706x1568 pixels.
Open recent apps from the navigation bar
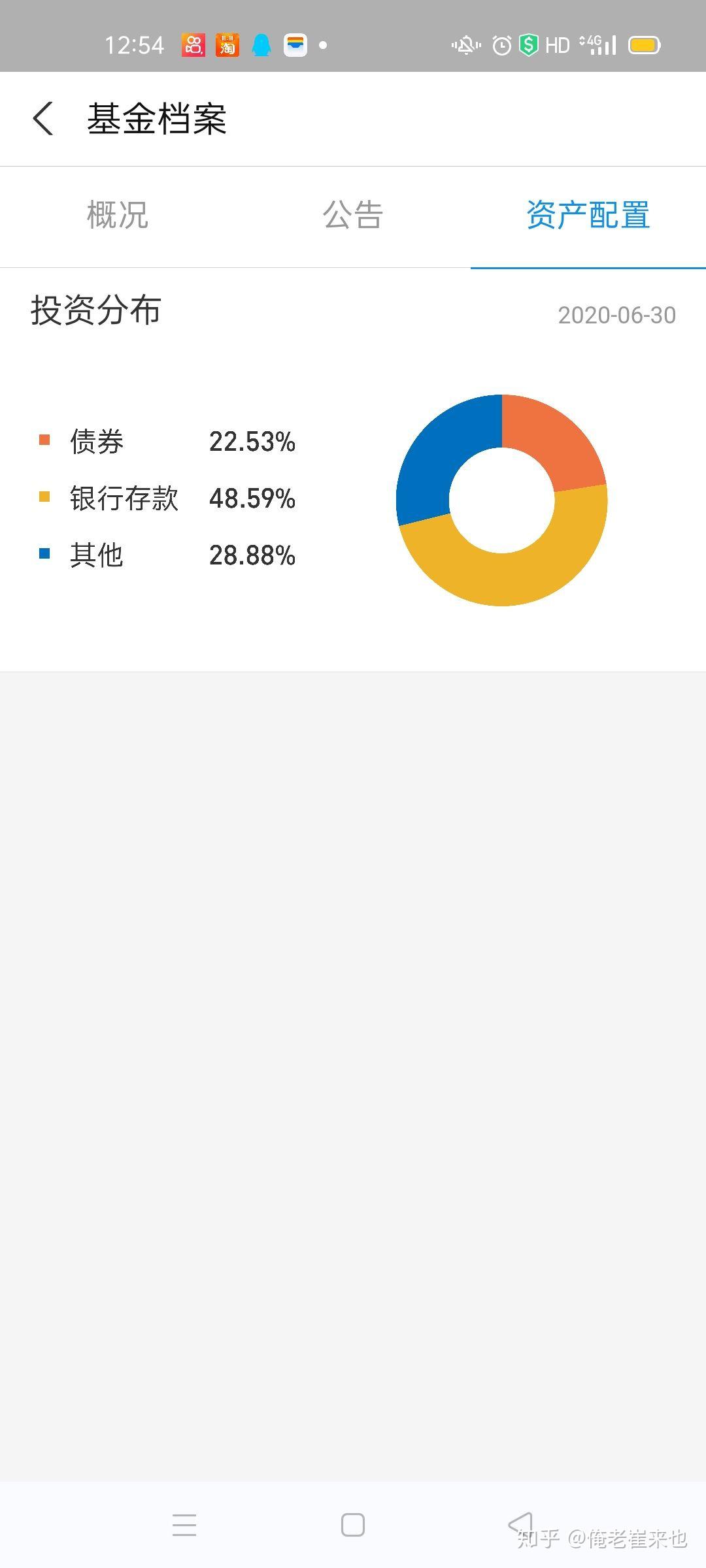coord(184,1525)
